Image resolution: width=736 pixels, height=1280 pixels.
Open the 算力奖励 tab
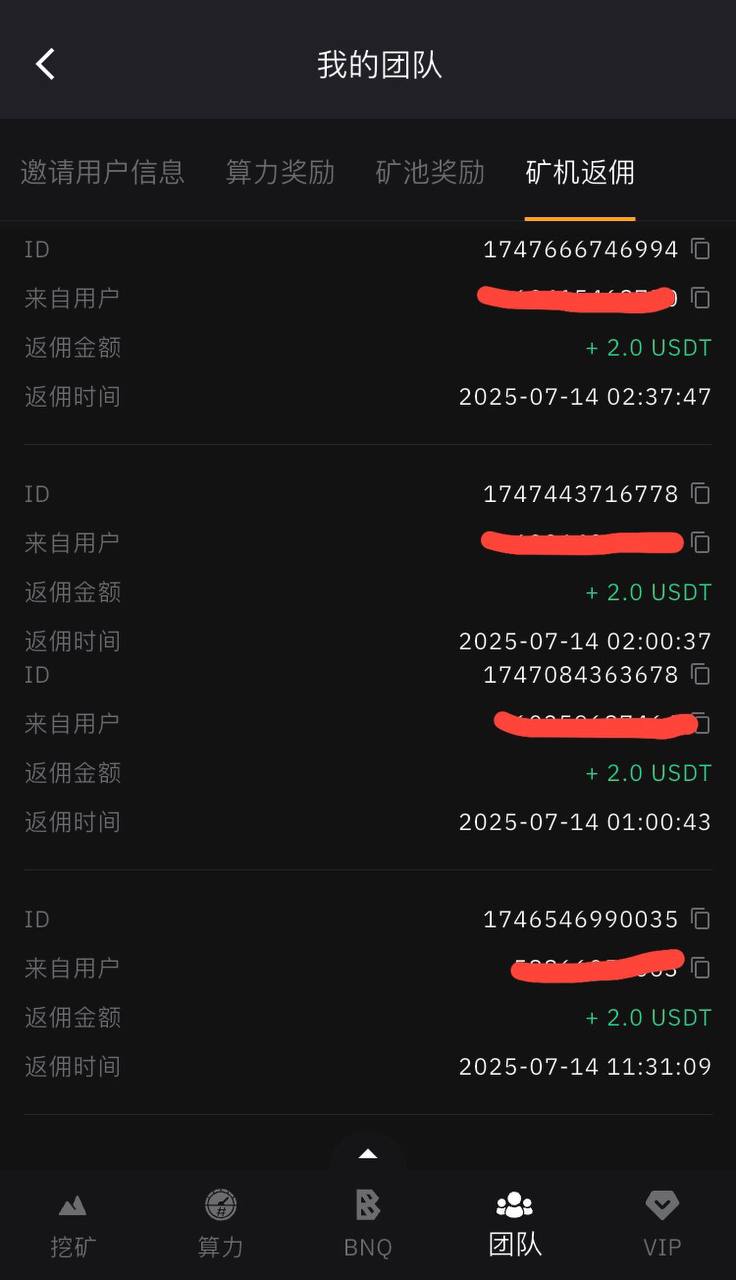[280, 172]
